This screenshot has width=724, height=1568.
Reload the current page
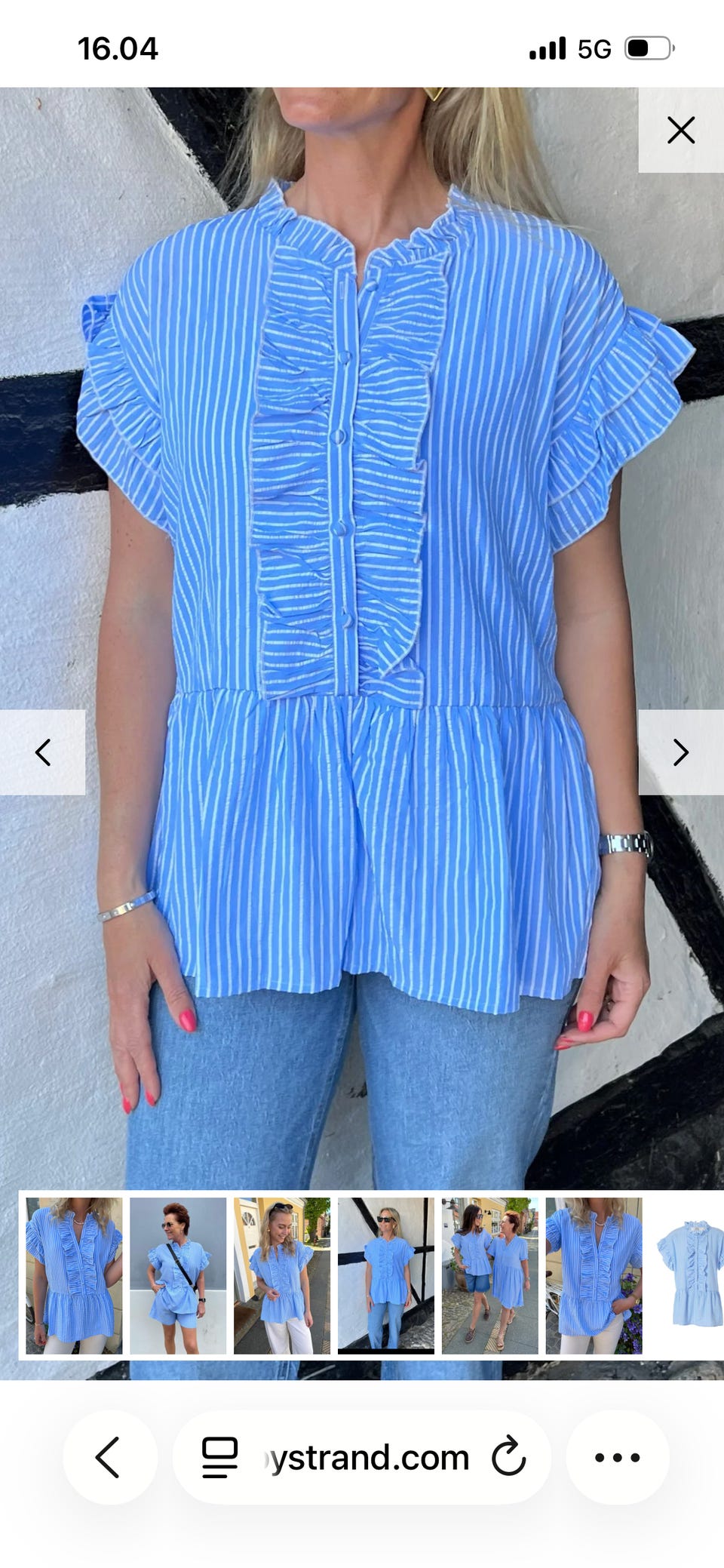click(x=509, y=1457)
